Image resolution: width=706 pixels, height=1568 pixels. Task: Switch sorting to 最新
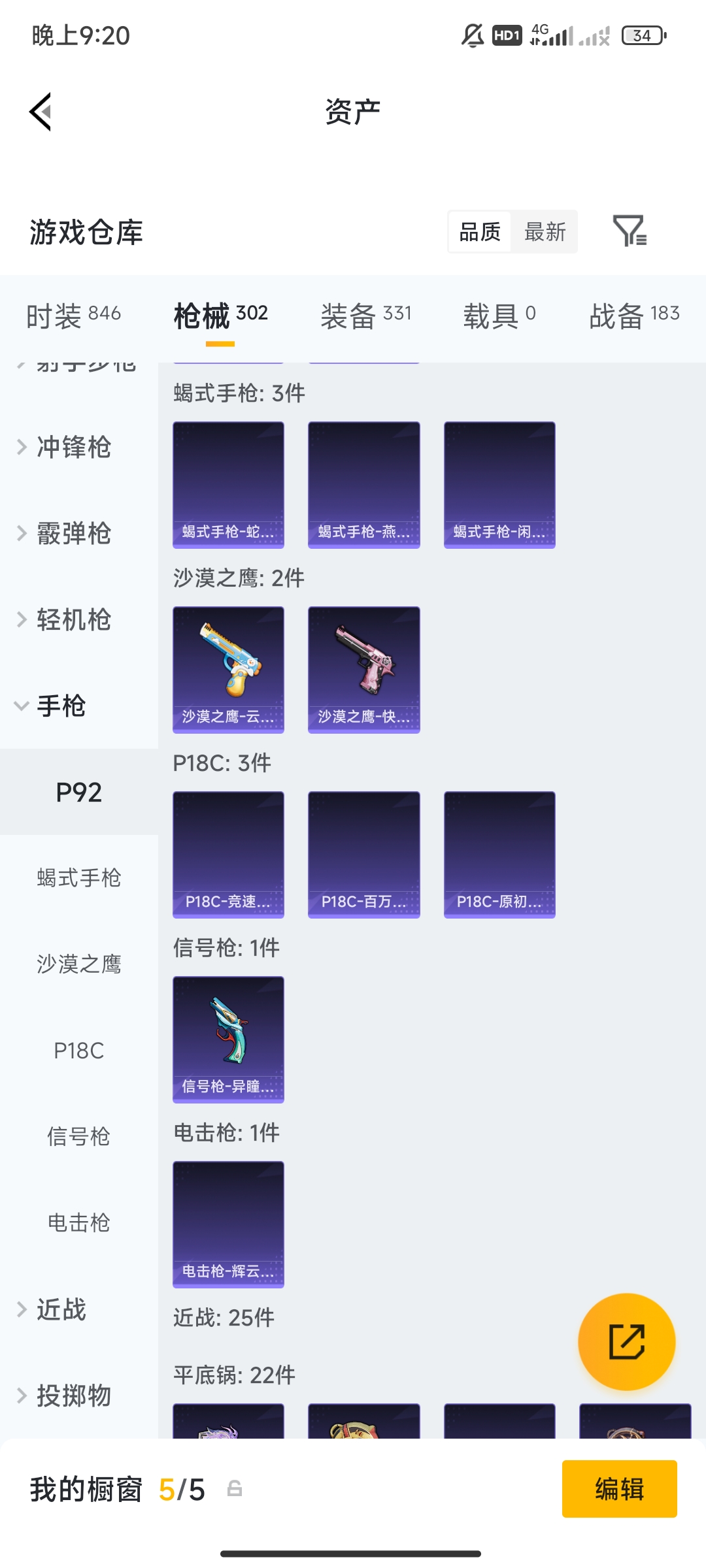coord(545,232)
